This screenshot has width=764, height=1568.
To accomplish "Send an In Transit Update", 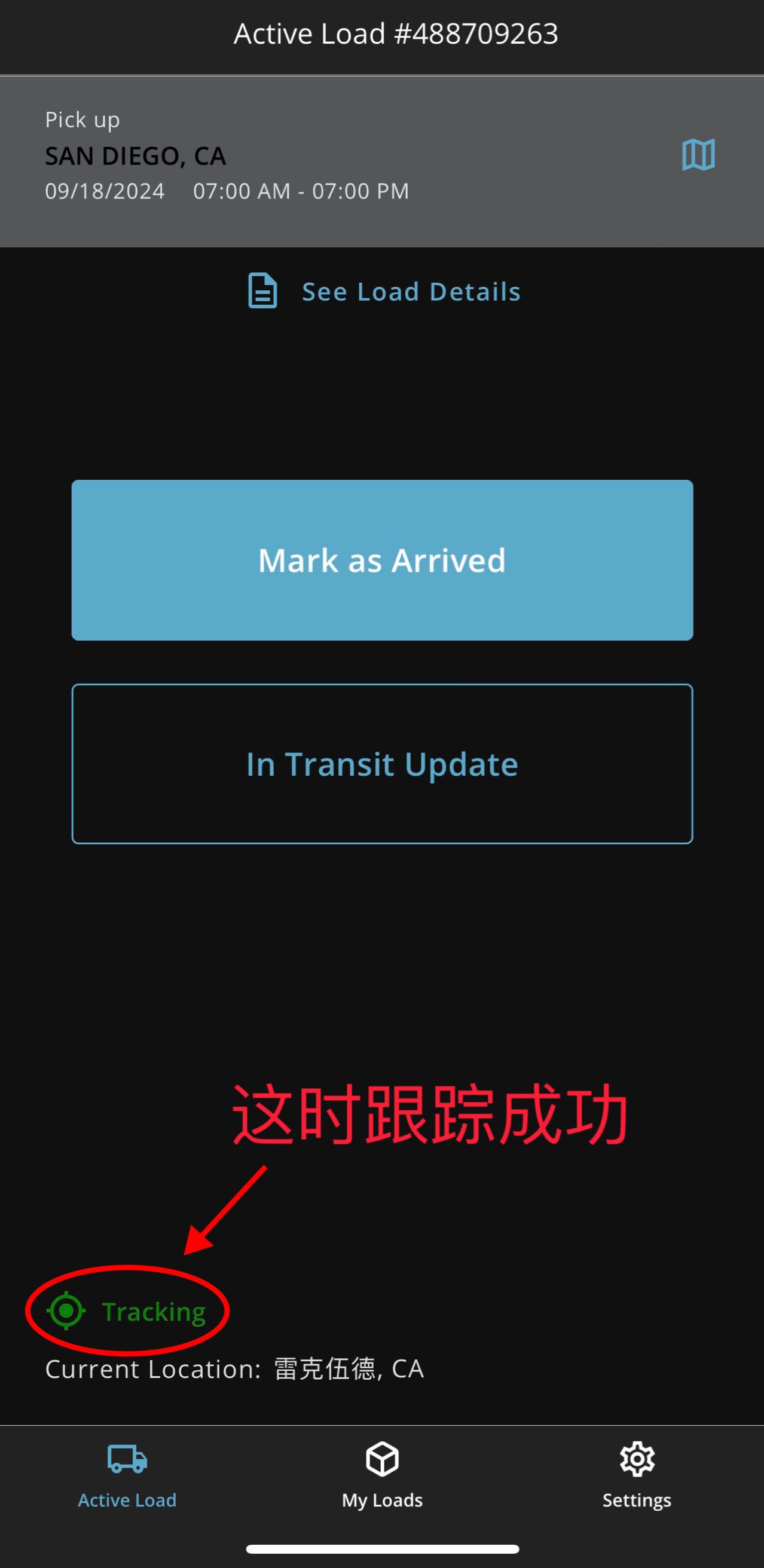I will pyautogui.click(x=383, y=764).
